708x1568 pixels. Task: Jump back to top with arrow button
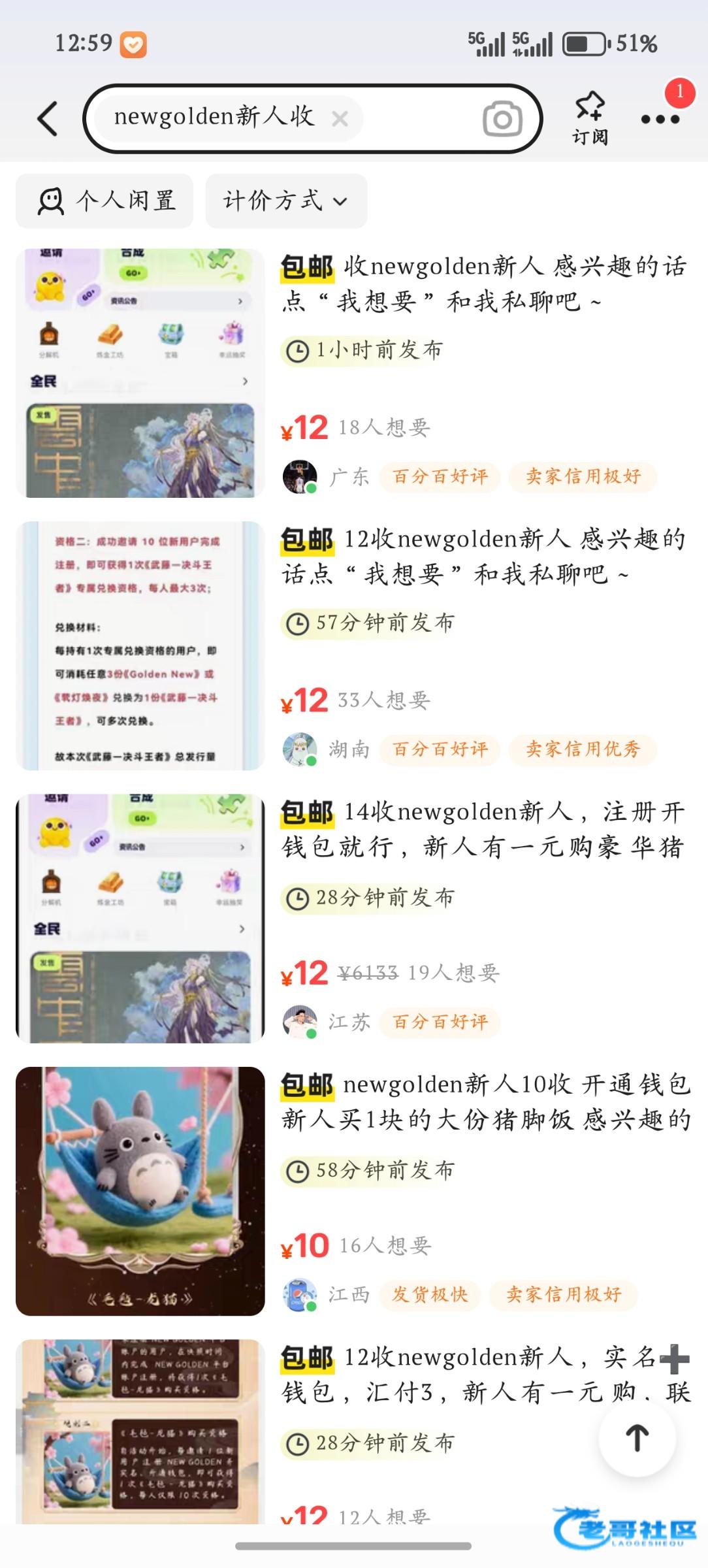pyautogui.click(x=637, y=1437)
